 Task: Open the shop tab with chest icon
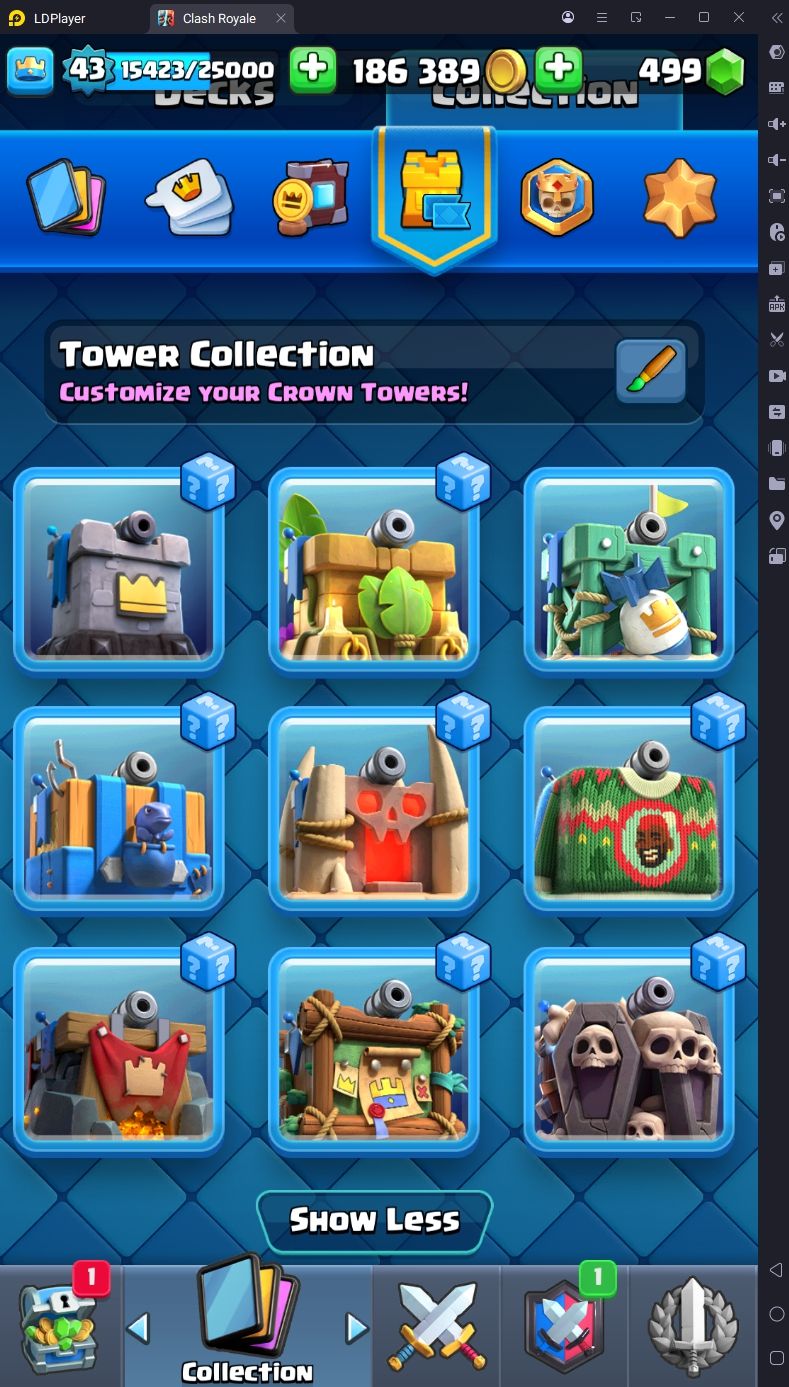[x=60, y=1325]
